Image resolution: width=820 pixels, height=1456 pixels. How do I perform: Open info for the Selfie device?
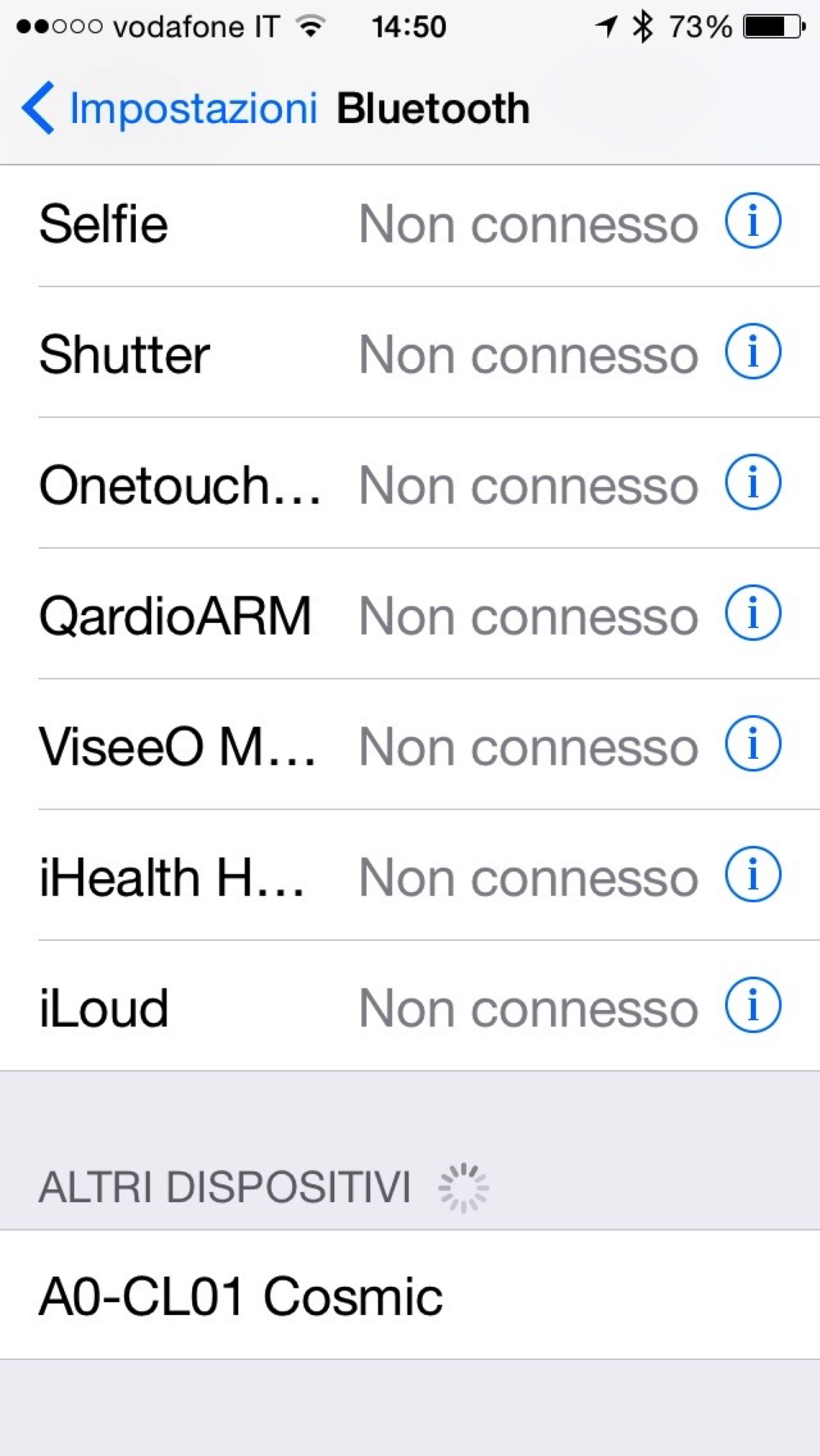(753, 221)
